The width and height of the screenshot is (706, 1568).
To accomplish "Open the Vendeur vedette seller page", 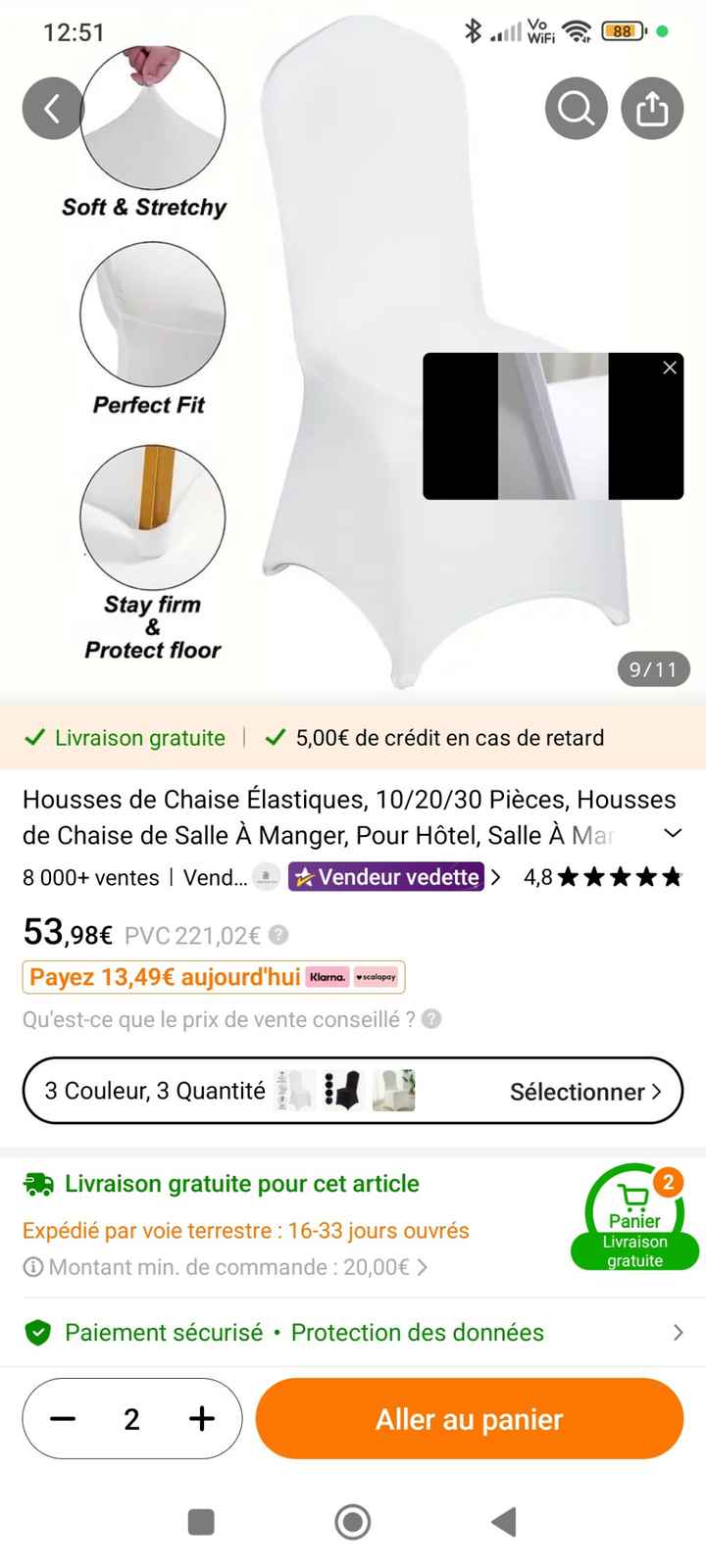I will point(386,877).
